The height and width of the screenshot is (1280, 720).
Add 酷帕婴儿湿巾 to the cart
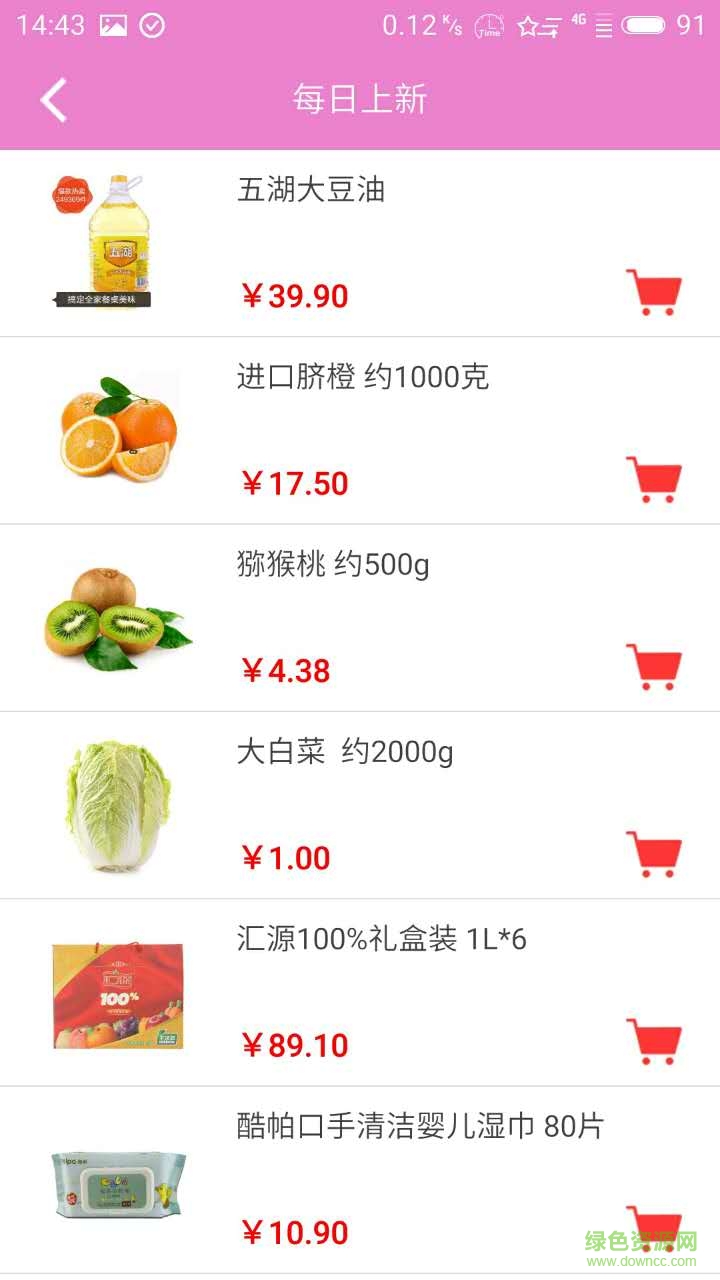(653, 1228)
